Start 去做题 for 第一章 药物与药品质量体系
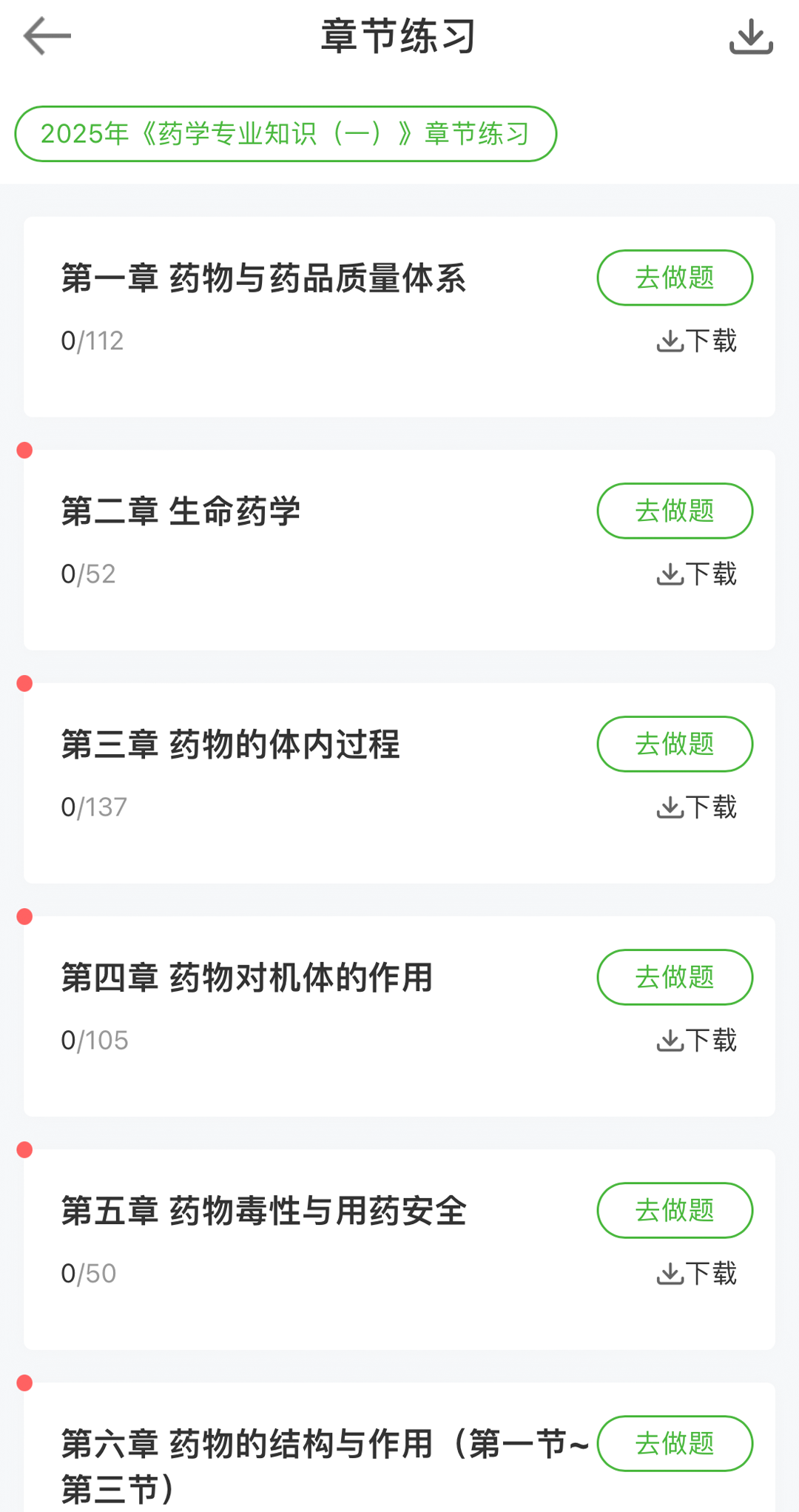 tap(675, 278)
